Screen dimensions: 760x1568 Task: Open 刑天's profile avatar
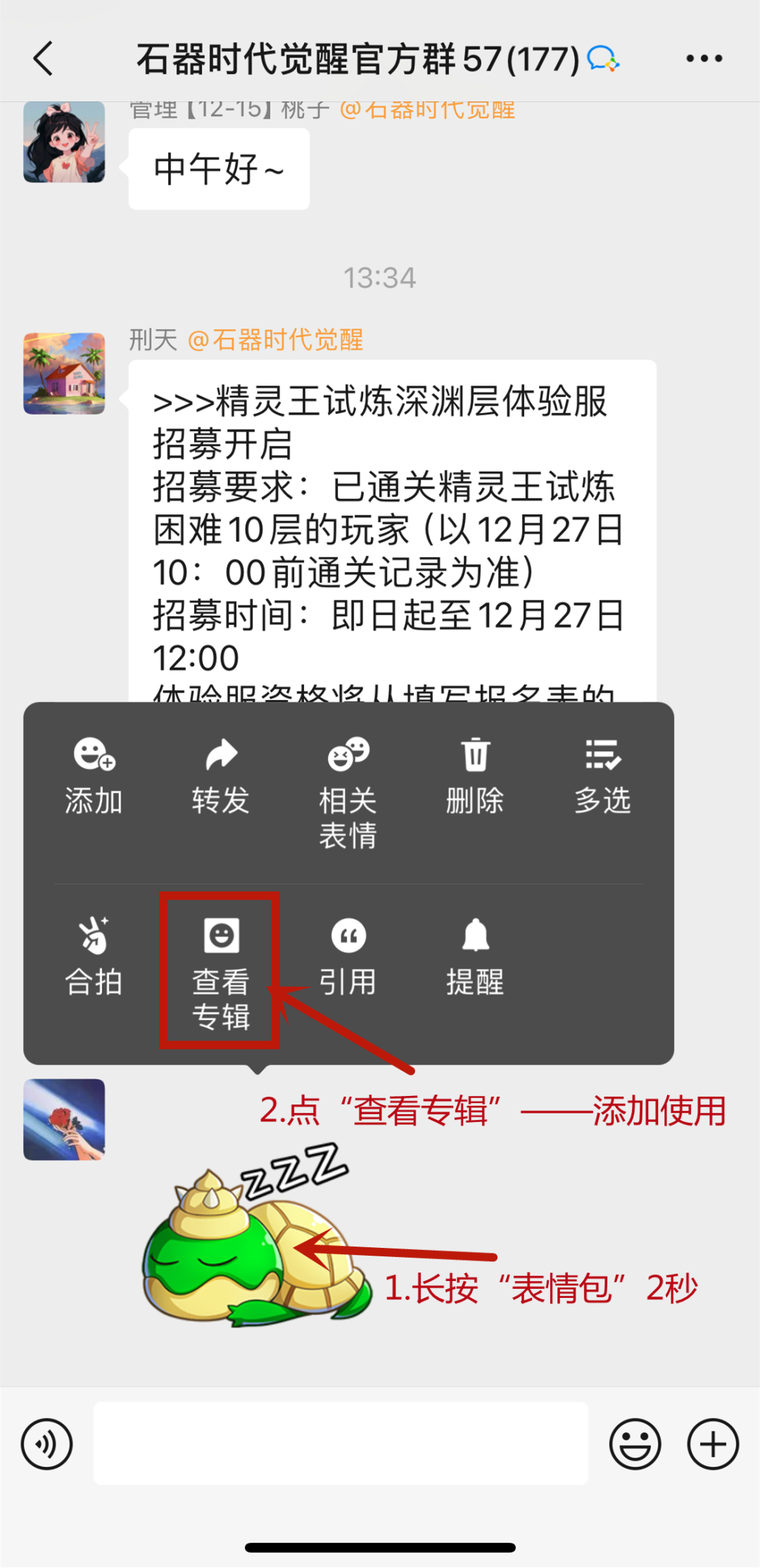click(64, 374)
